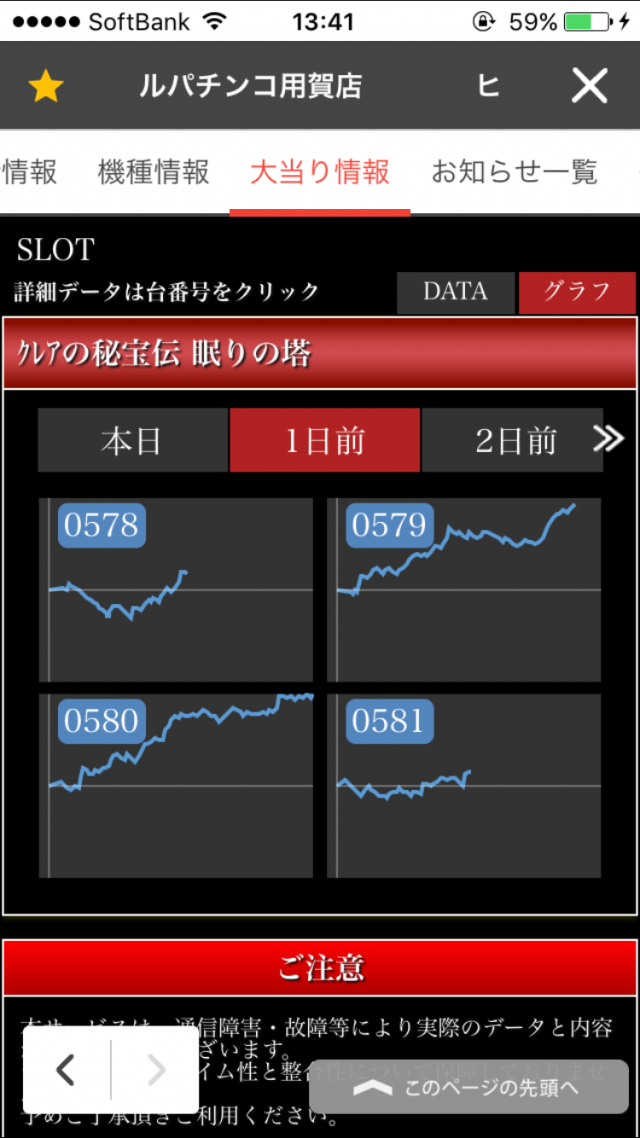Switch to the 機種情報 tab
Image resolution: width=640 pixels, height=1138 pixels.
(x=154, y=172)
